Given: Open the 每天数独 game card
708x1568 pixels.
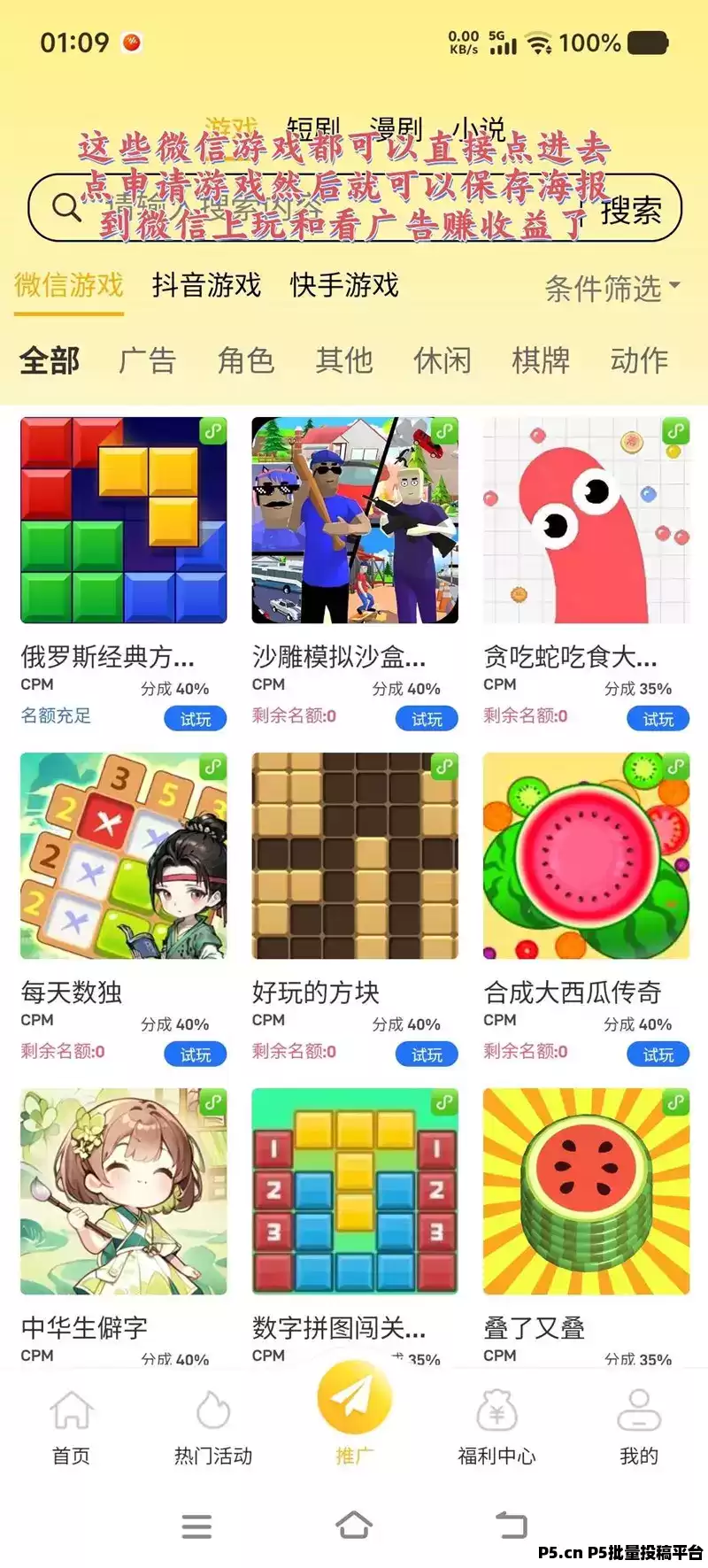Looking at the screenshot, I should (124, 856).
